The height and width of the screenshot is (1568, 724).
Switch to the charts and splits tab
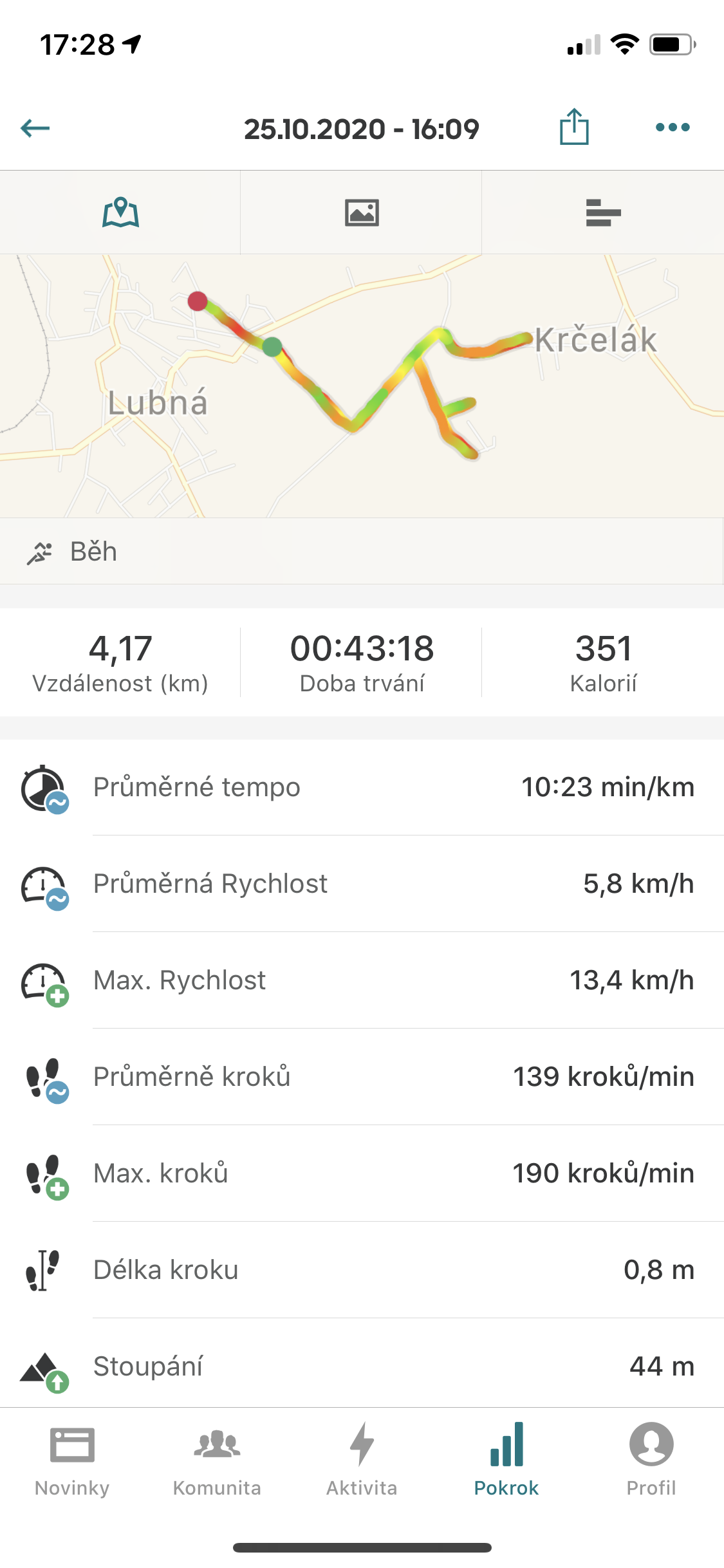coord(603,212)
